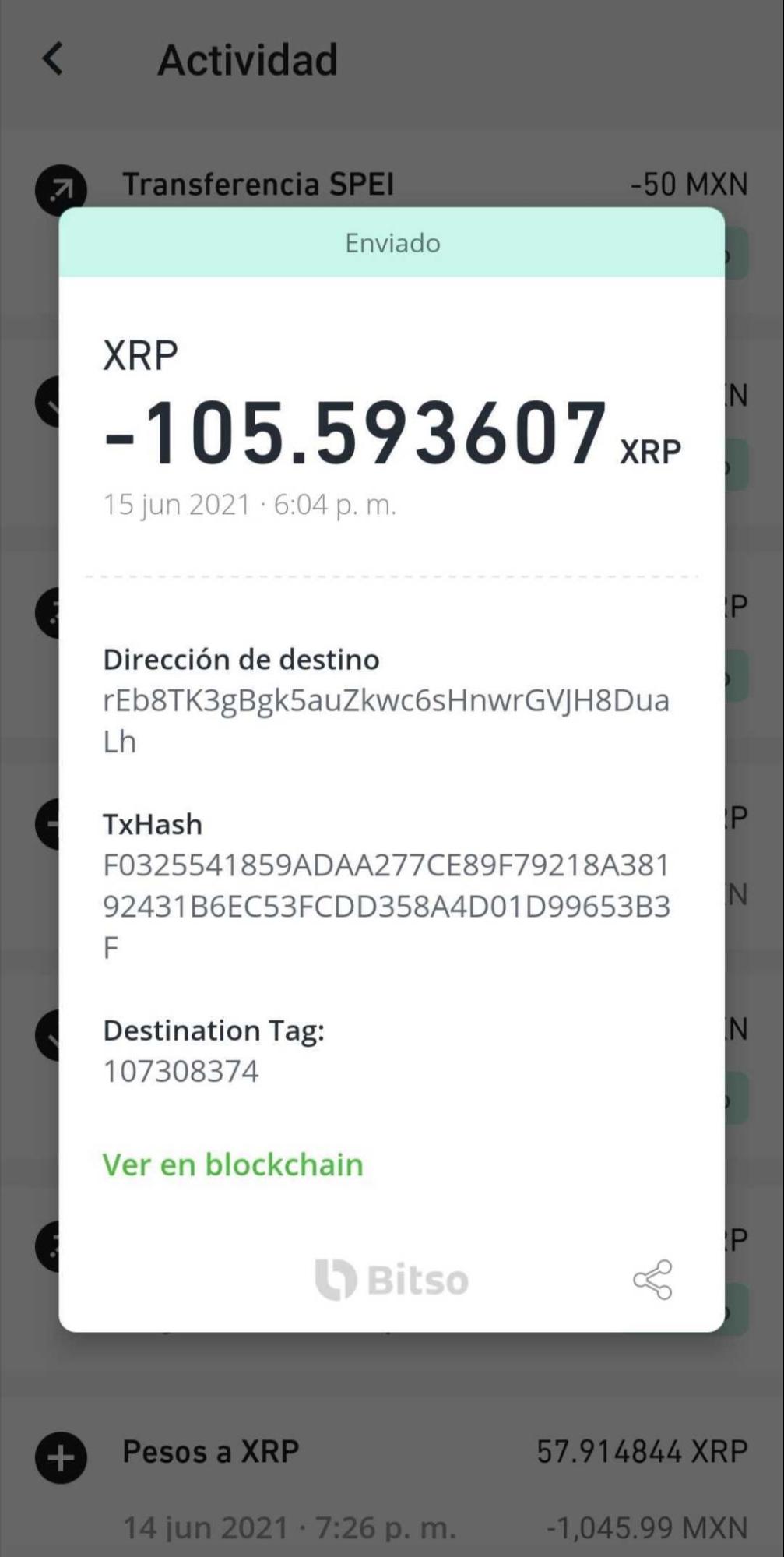Tap the dashed divider line on the receipt
The width and height of the screenshot is (784, 1557).
pyautogui.click(x=392, y=575)
